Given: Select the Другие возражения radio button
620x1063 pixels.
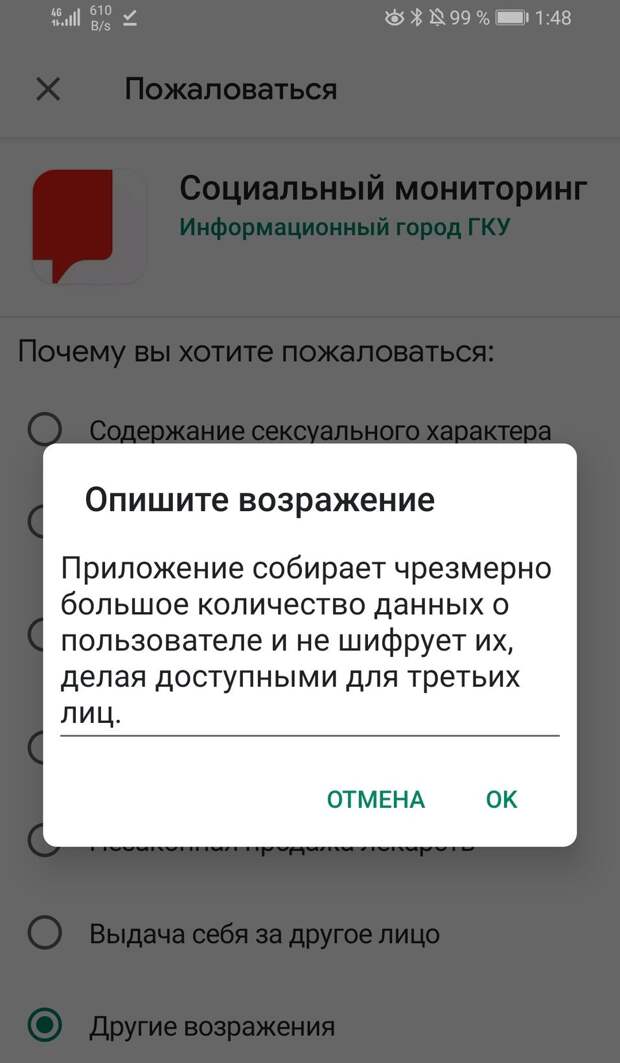Looking at the screenshot, I should click(45, 1026).
